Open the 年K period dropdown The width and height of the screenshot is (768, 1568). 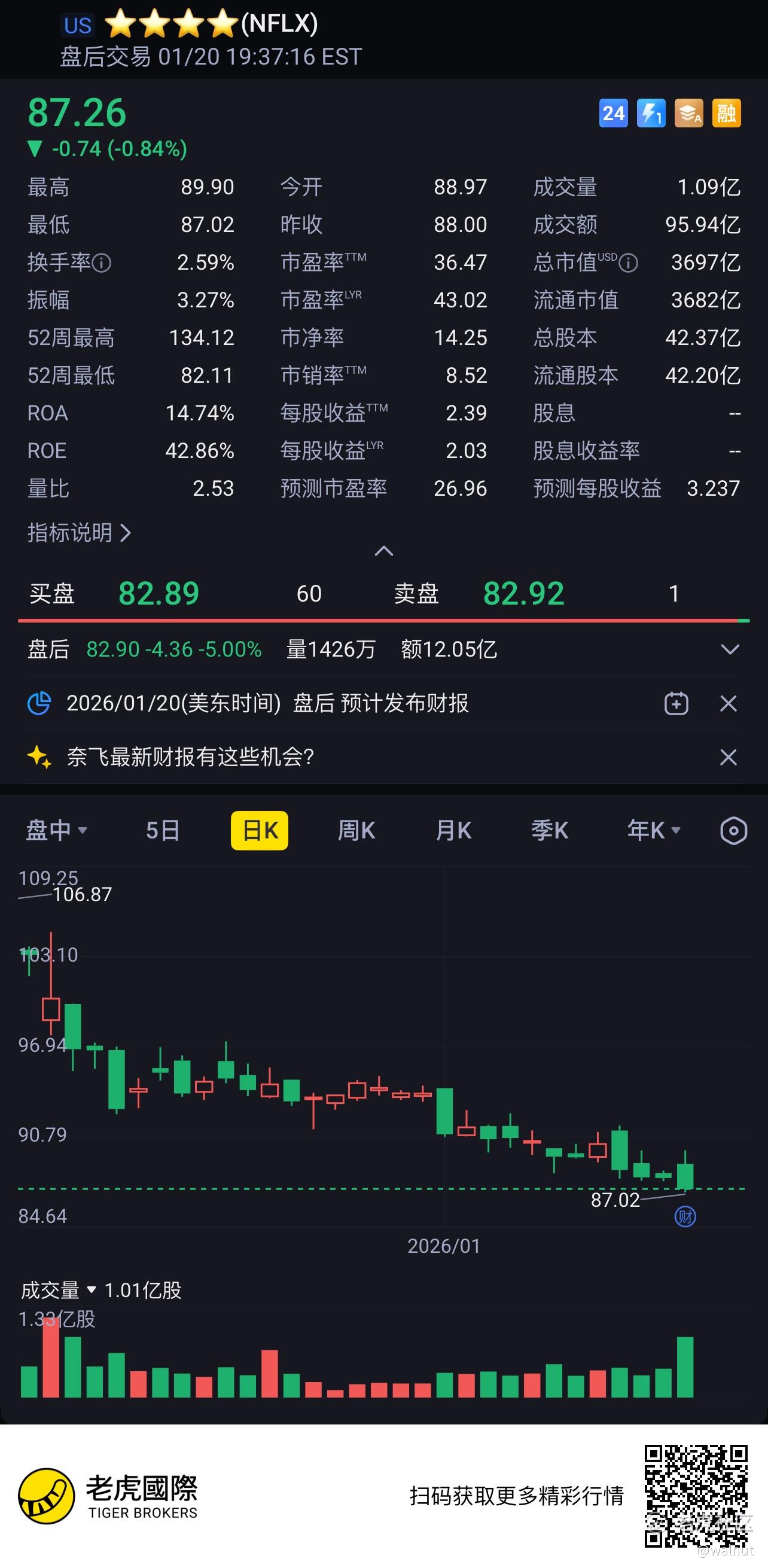(x=654, y=830)
